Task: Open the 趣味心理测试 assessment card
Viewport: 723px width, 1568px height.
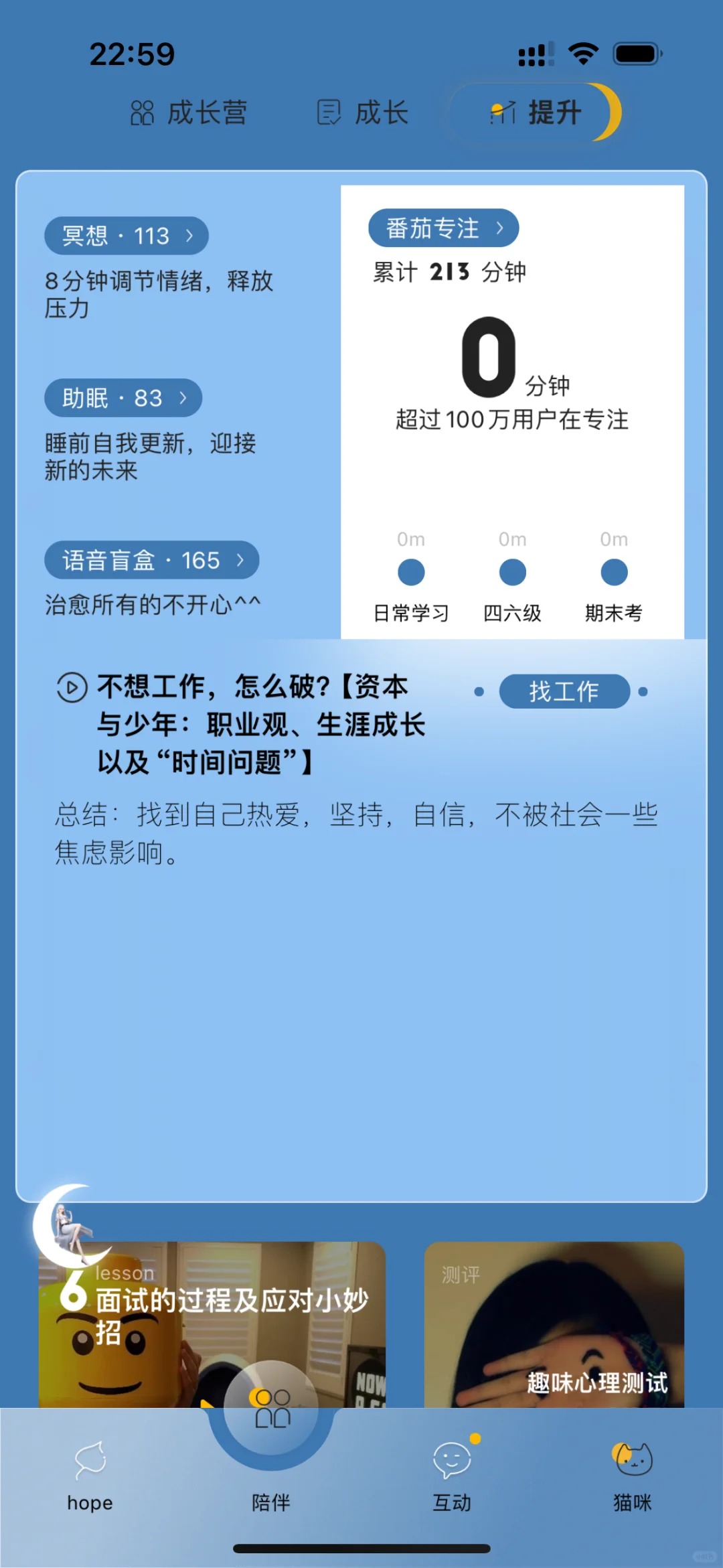Action: pyautogui.click(x=554, y=1324)
